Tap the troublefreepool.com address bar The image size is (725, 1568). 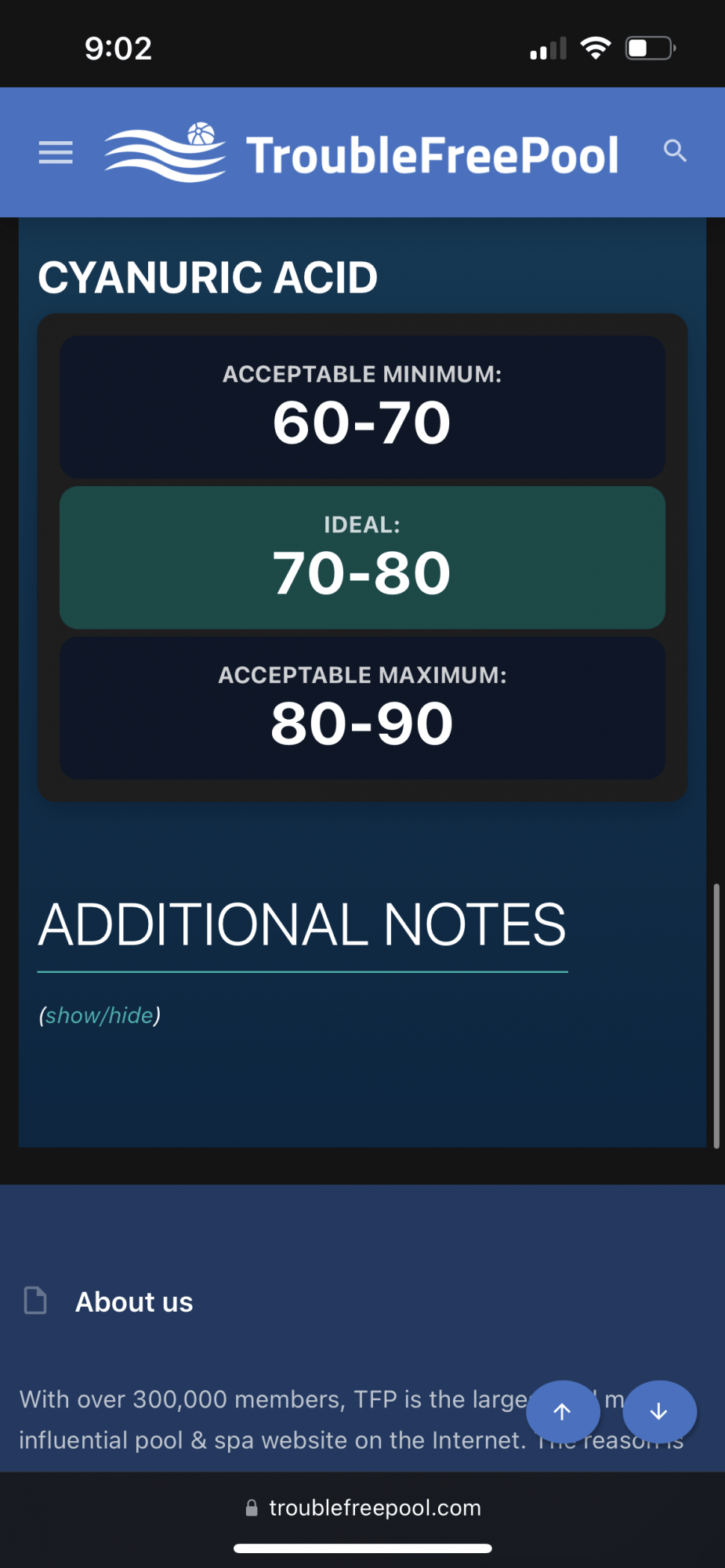click(363, 1508)
